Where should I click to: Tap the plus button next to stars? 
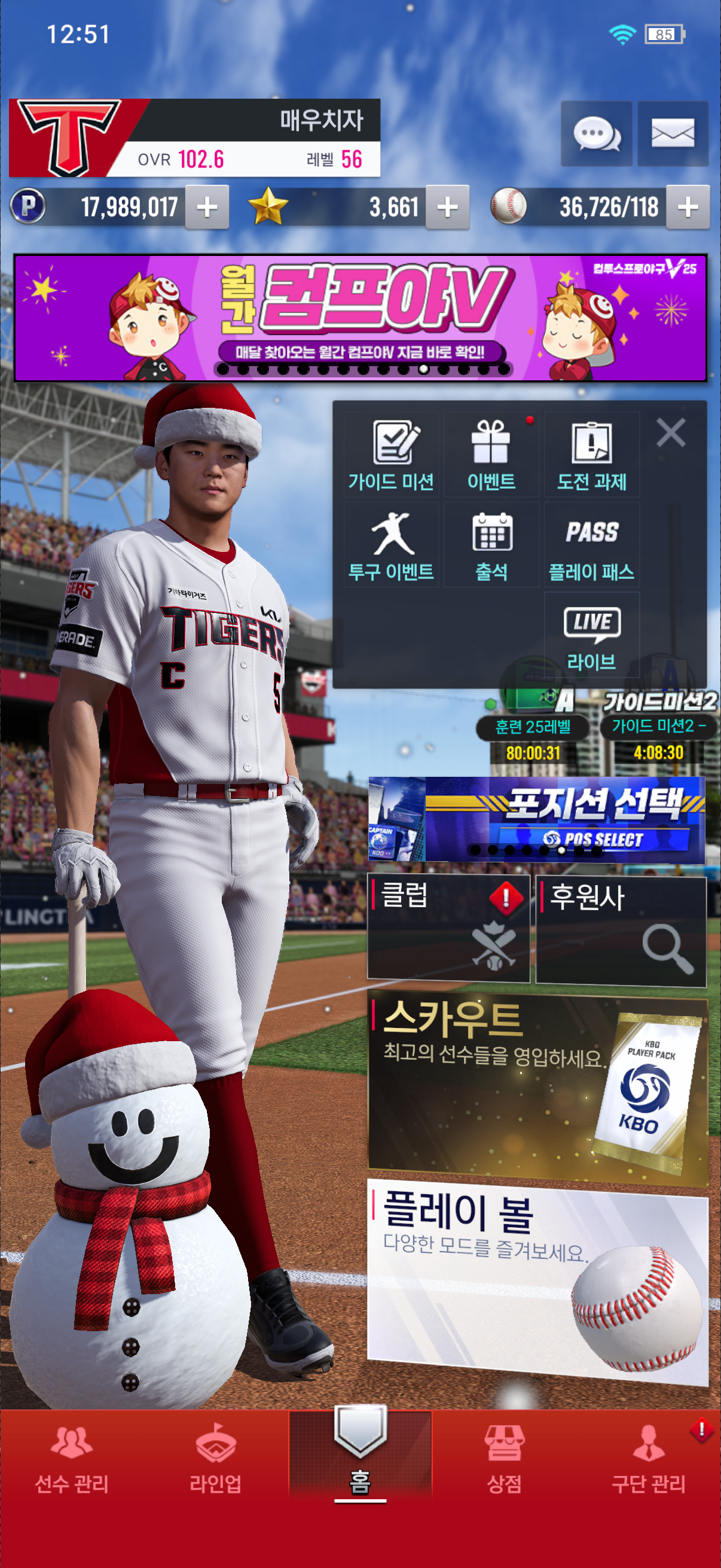(447, 208)
